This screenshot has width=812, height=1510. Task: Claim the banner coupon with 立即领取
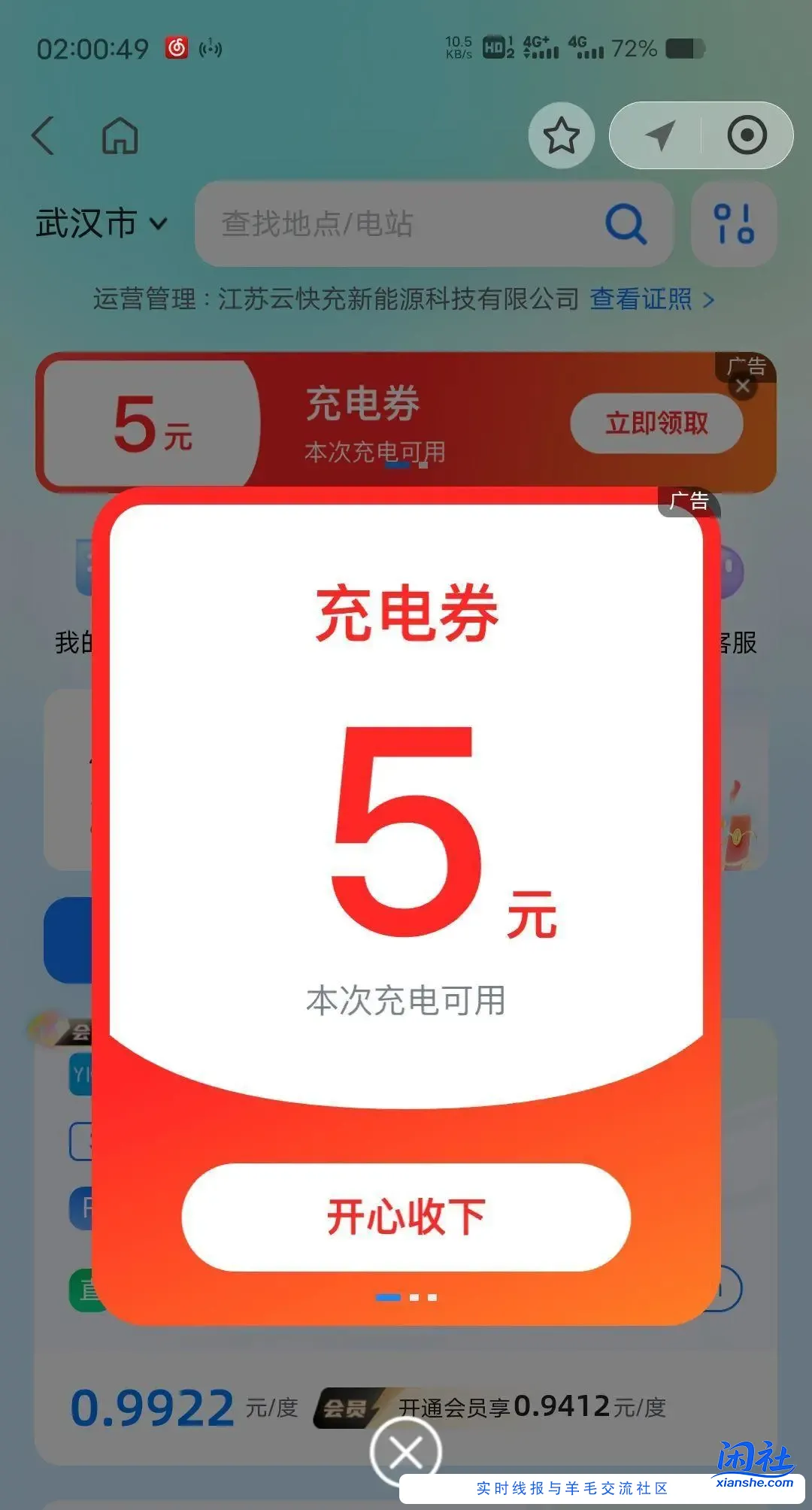tap(656, 423)
